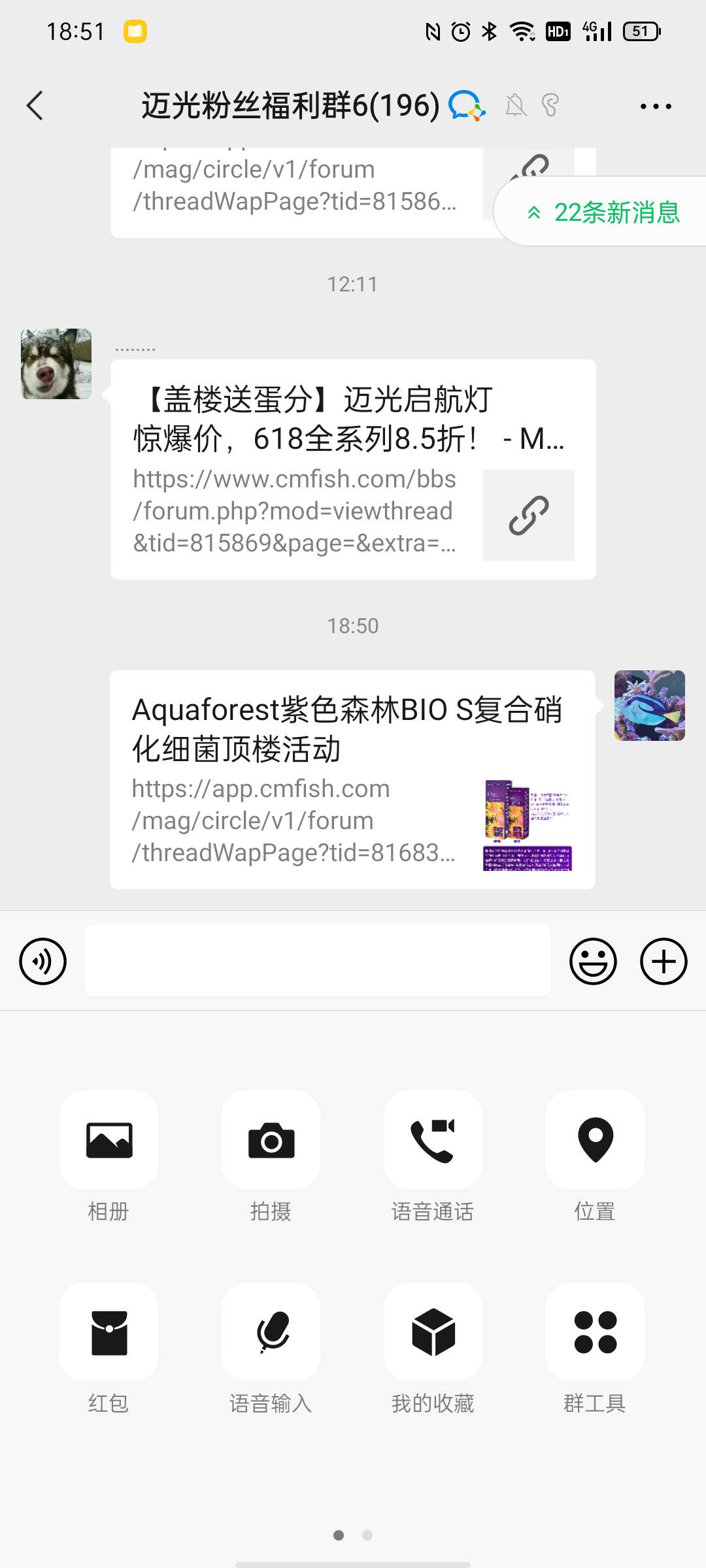Open 群工具 group tools
Viewport: 706px width, 1568px height.
pos(595,1331)
